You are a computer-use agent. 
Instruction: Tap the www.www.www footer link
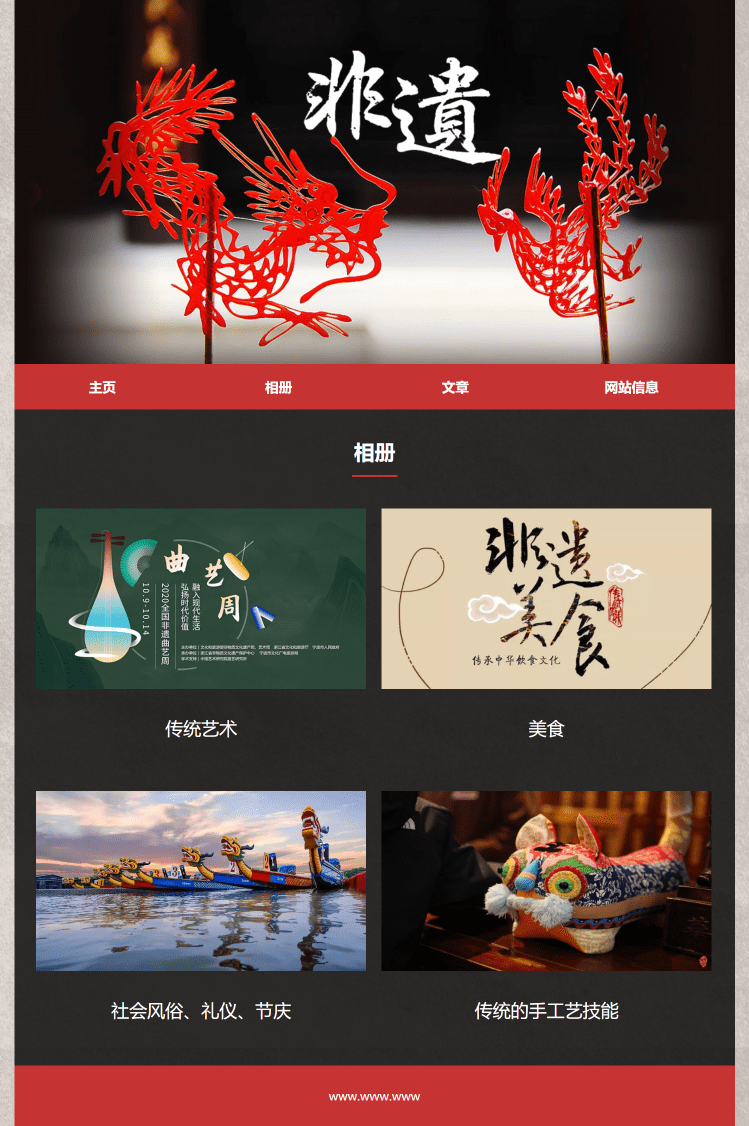coord(374,1097)
